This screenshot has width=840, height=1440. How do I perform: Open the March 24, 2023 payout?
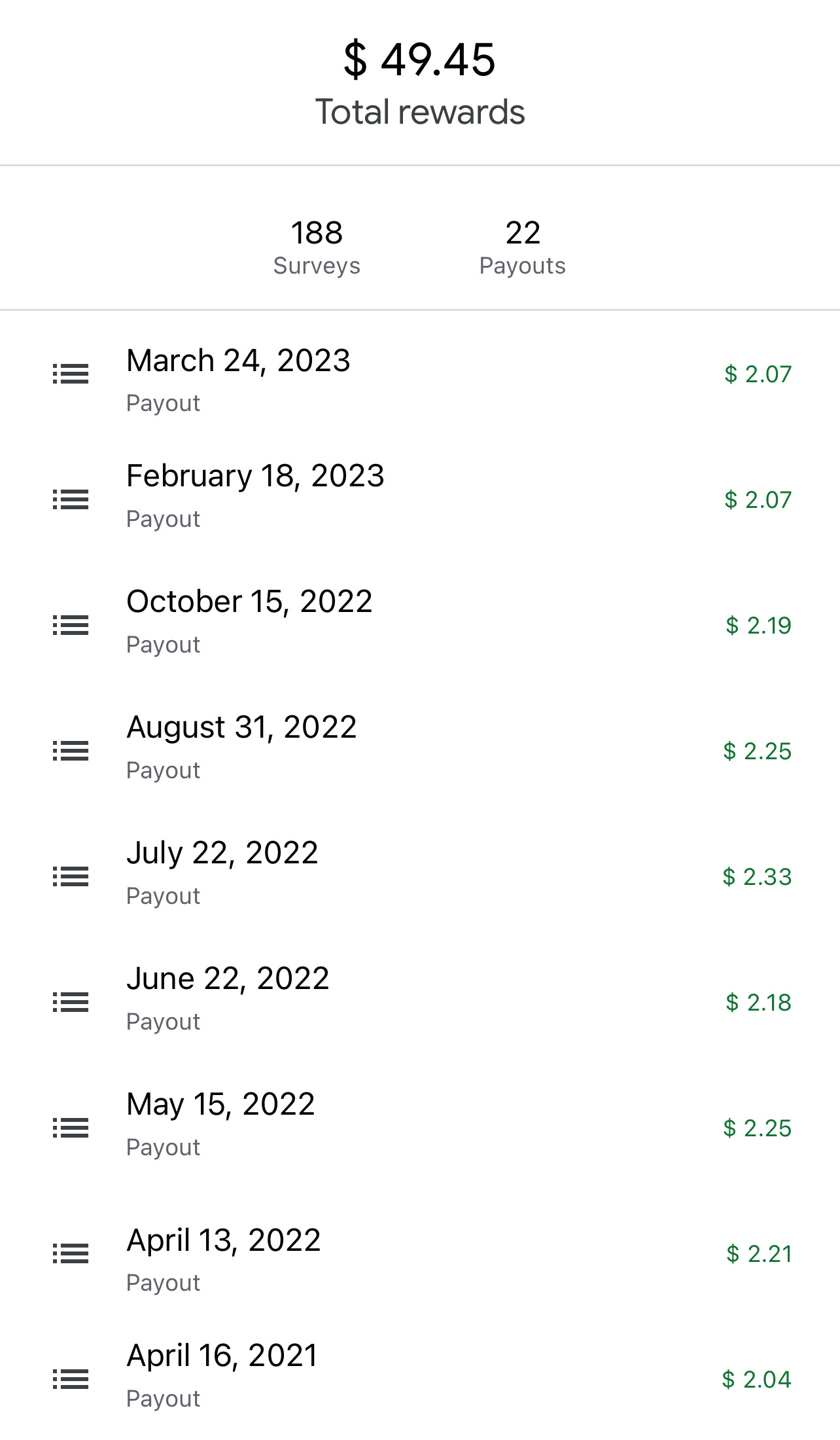420,376
